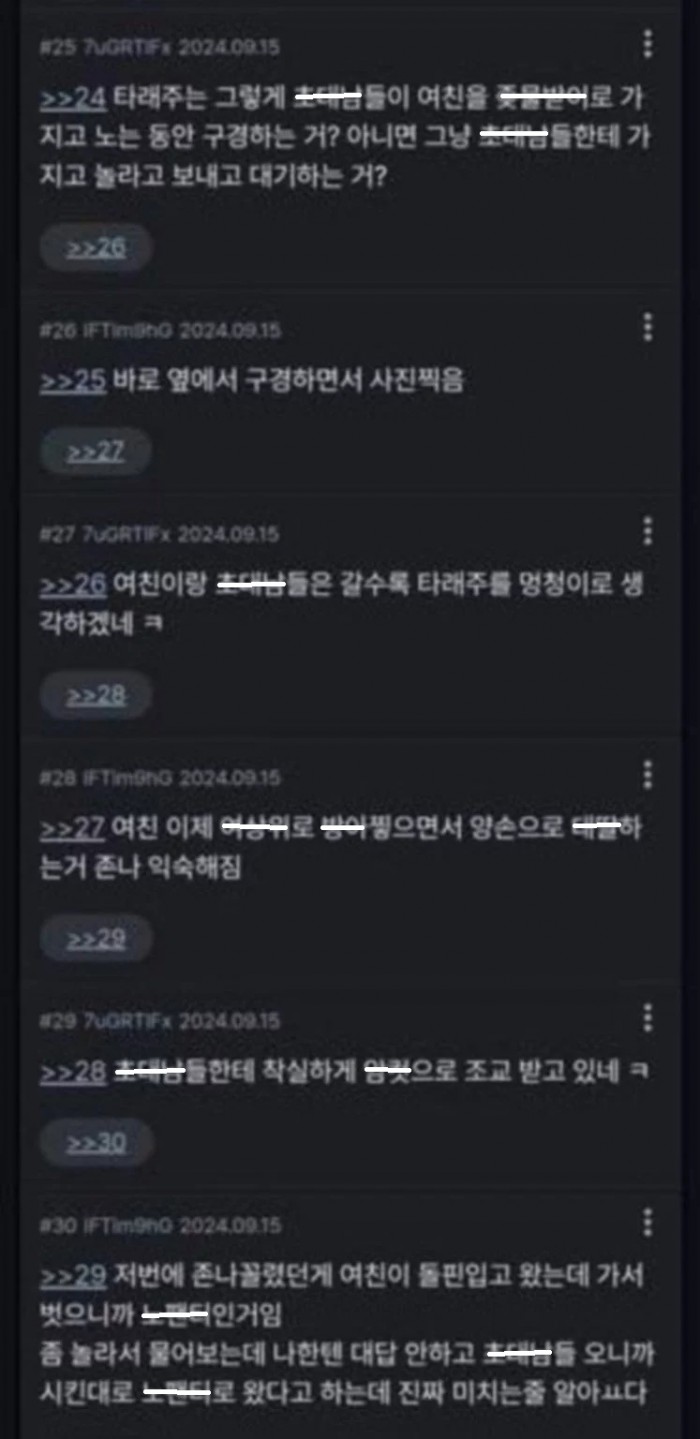
Task: Follow the >>29 quote link in post #30
Action: coord(73,1276)
